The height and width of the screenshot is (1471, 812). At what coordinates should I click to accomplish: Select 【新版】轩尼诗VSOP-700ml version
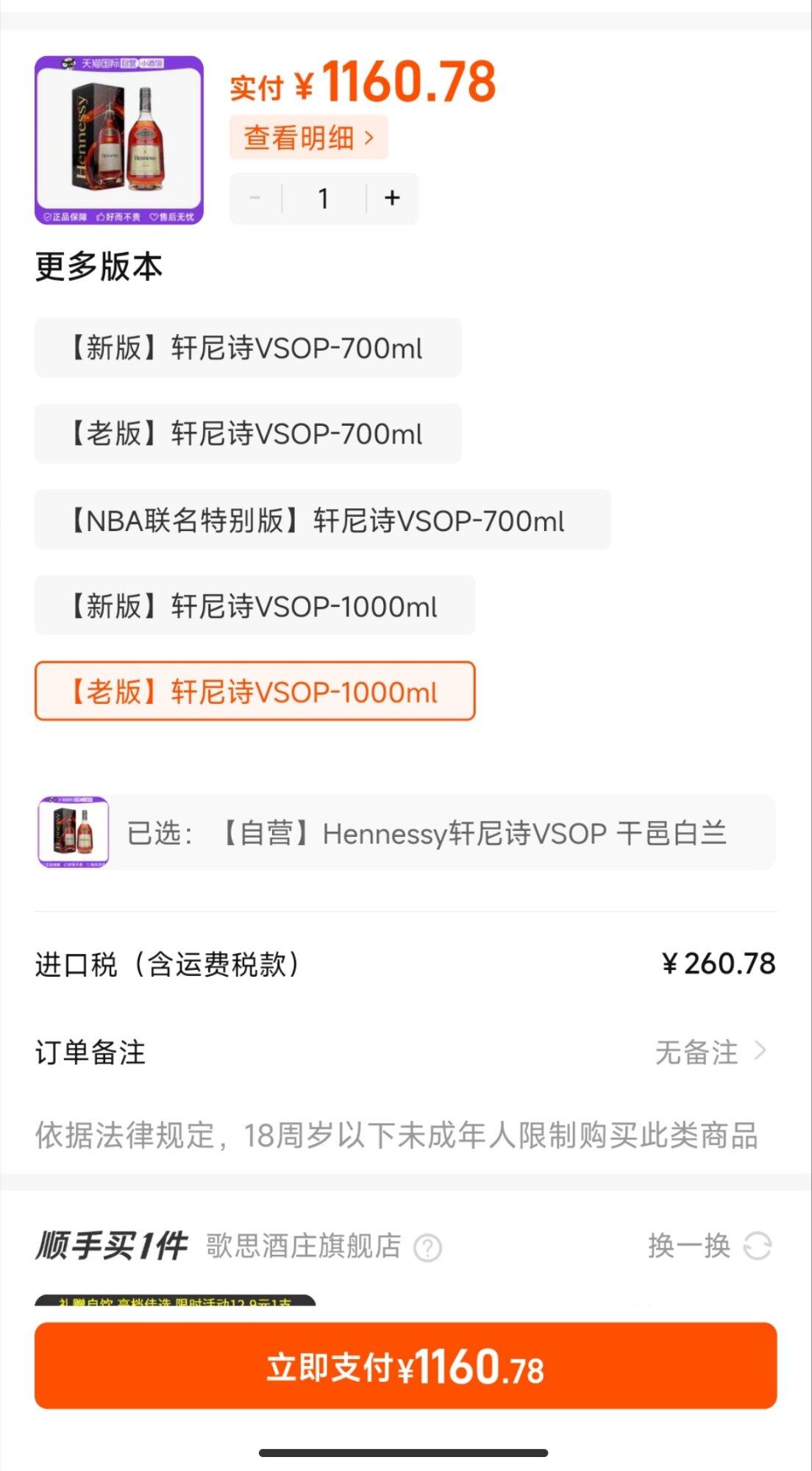[x=247, y=348]
